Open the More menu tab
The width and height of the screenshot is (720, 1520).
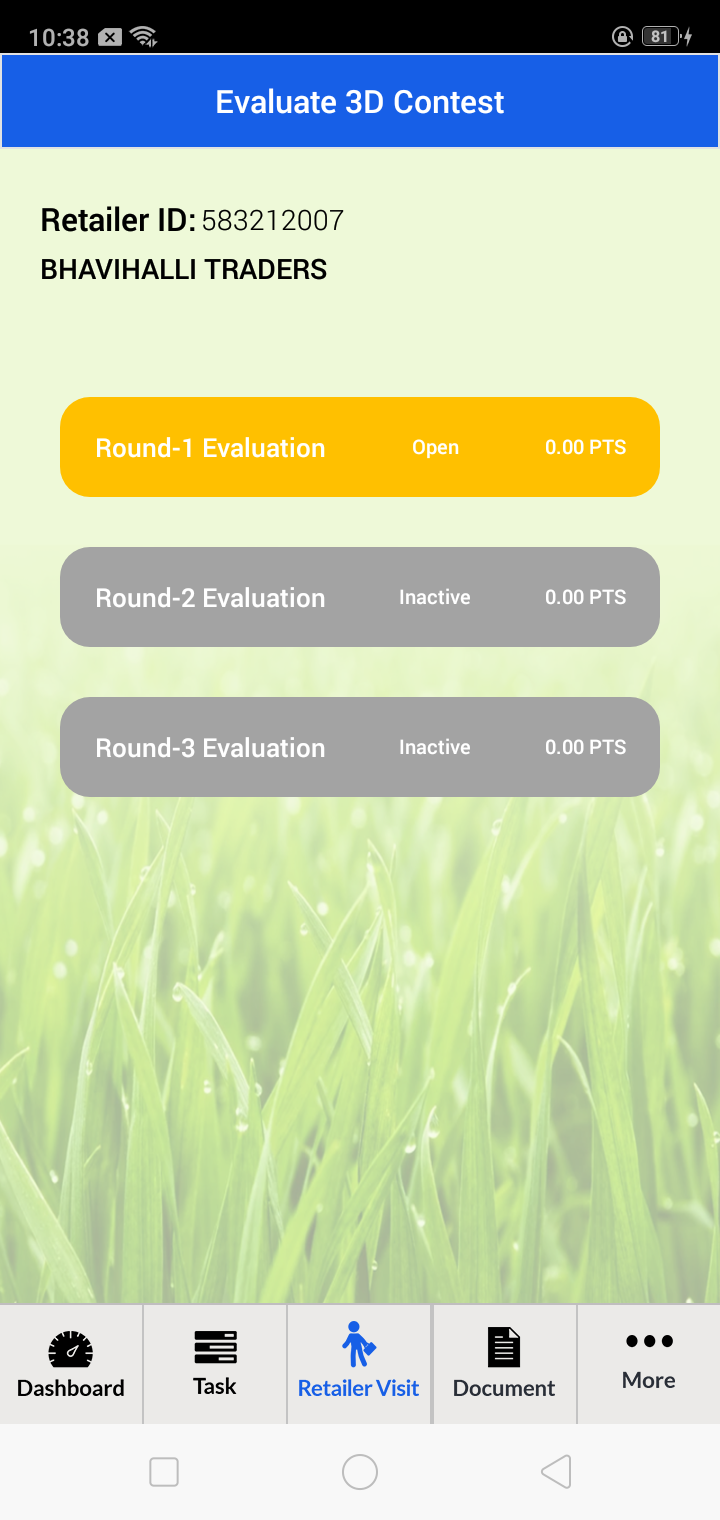point(649,1364)
